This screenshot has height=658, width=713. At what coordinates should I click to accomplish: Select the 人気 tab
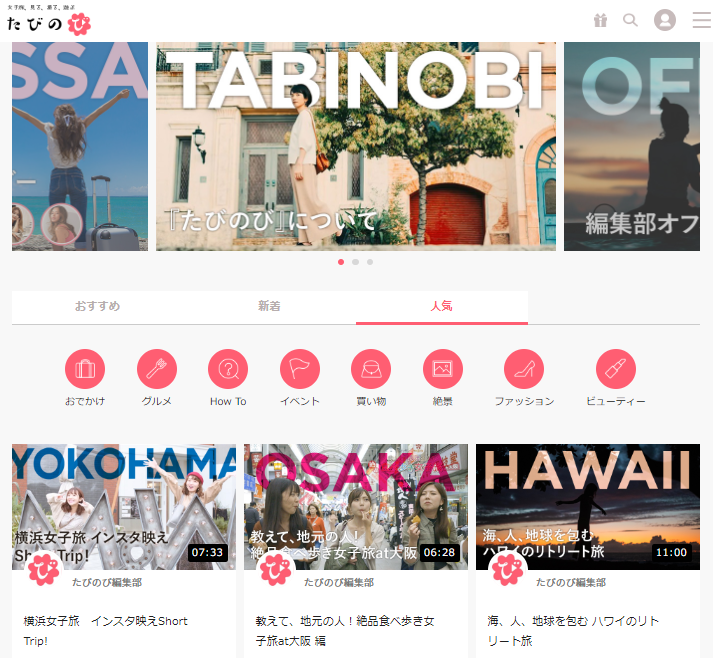click(441, 306)
